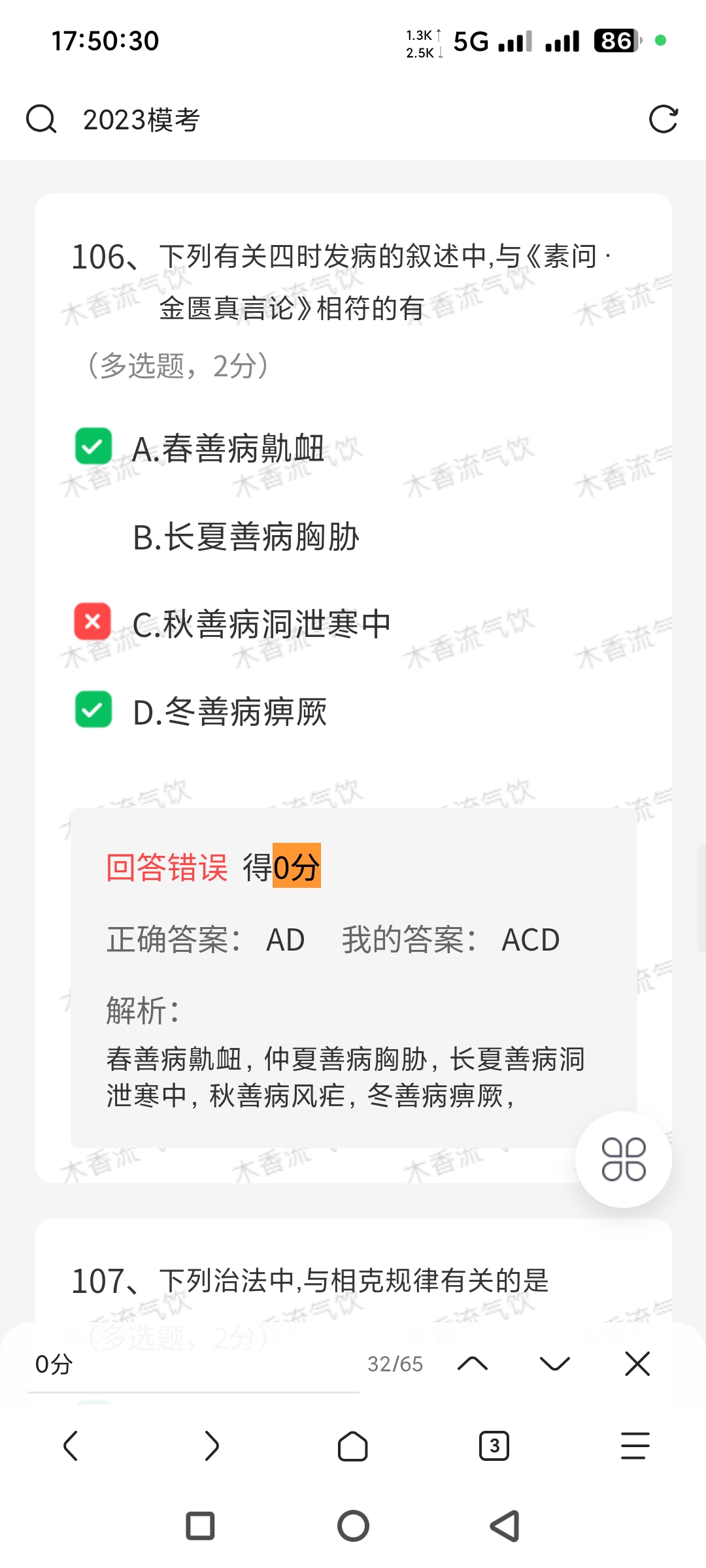Open the browser hamburger menu
Viewport: 706px width, 1568px height.
pyautogui.click(x=635, y=1445)
